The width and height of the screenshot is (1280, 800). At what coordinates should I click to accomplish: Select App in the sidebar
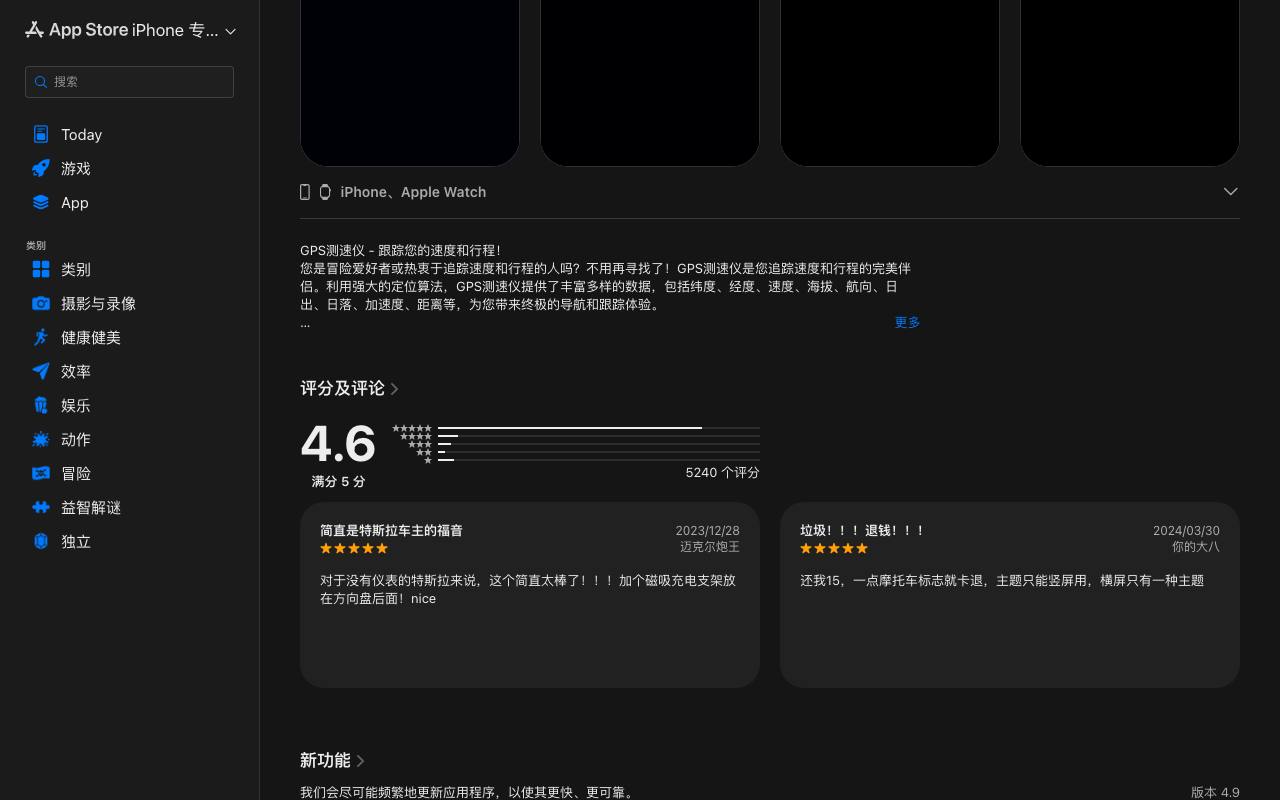(x=129, y=203)
